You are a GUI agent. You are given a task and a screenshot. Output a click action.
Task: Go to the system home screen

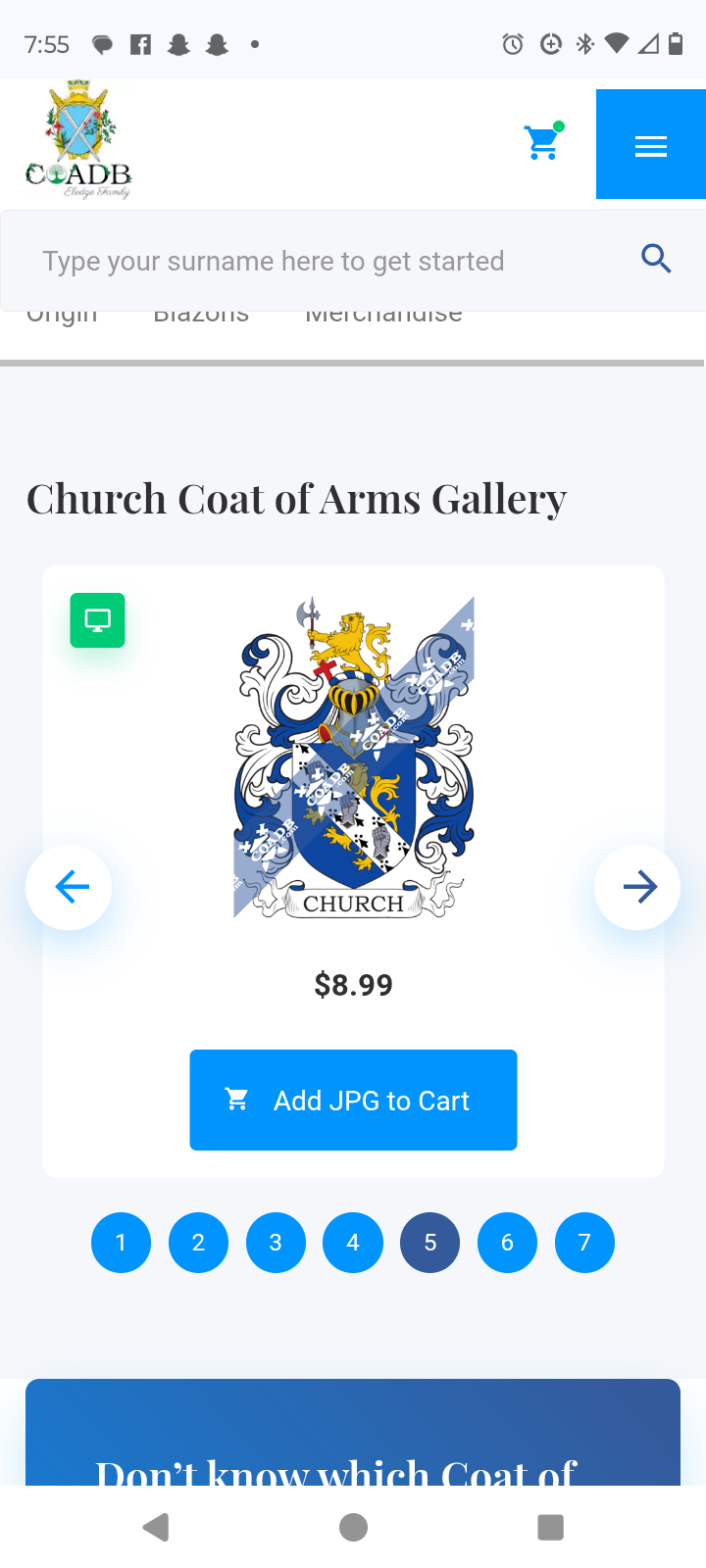coord(353,1527)
